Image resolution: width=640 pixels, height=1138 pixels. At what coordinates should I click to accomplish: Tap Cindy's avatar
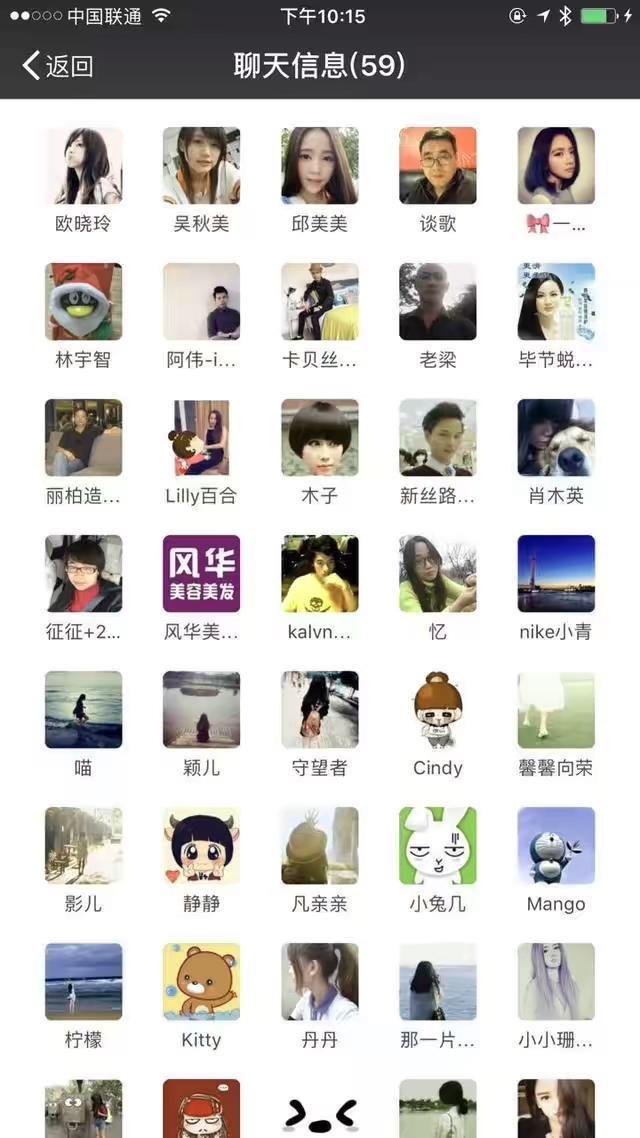click(438, 710)
